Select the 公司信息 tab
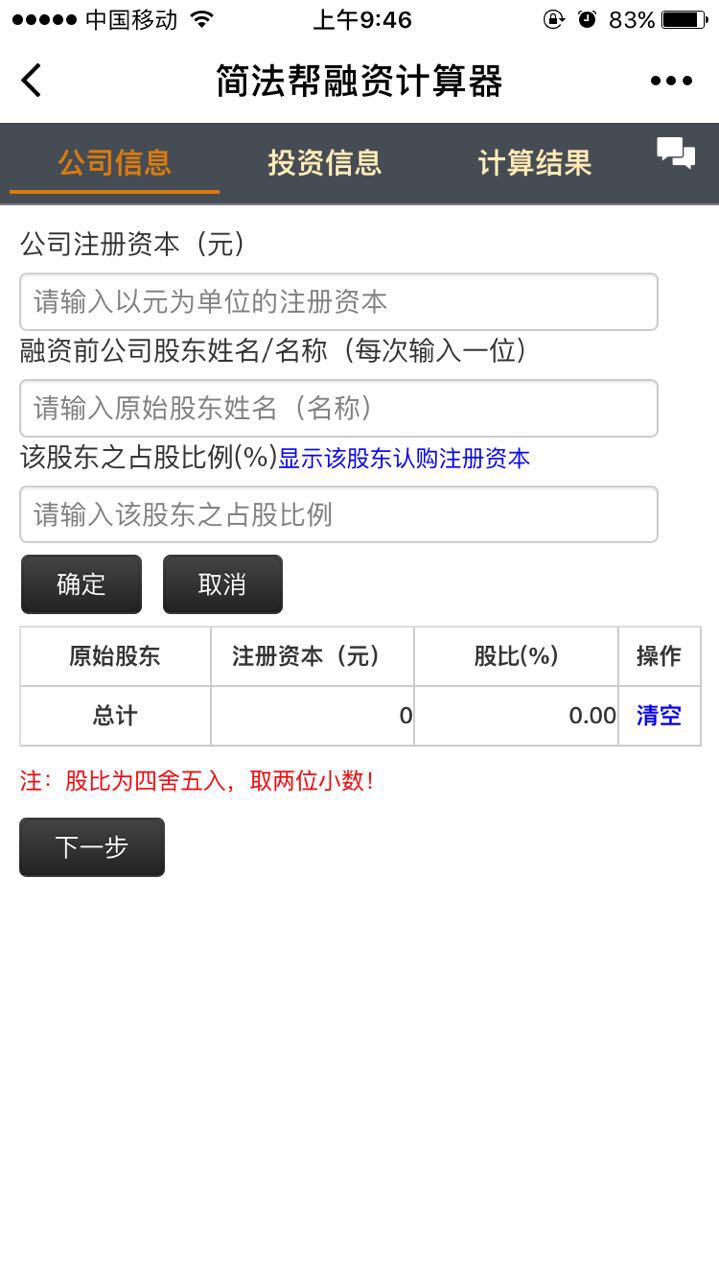Viewport: 719px width, 1280px height. pos(114,162)
